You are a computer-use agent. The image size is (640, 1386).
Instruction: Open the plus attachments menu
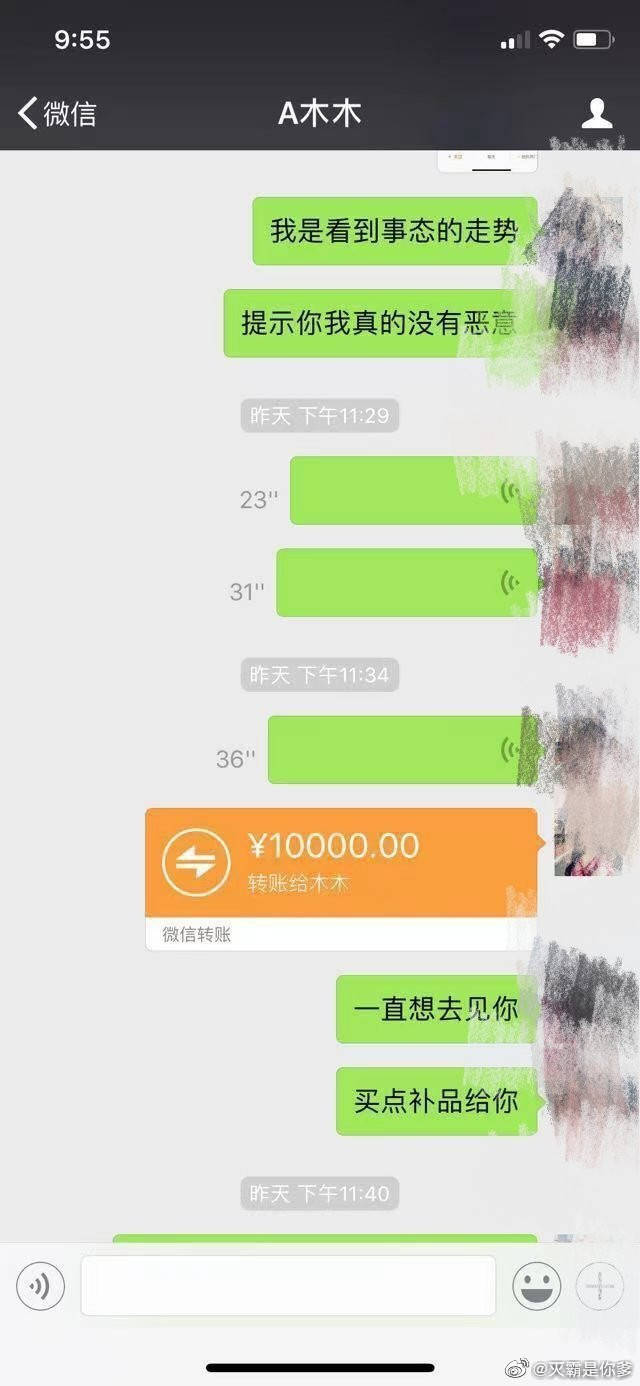[600, 1286]
